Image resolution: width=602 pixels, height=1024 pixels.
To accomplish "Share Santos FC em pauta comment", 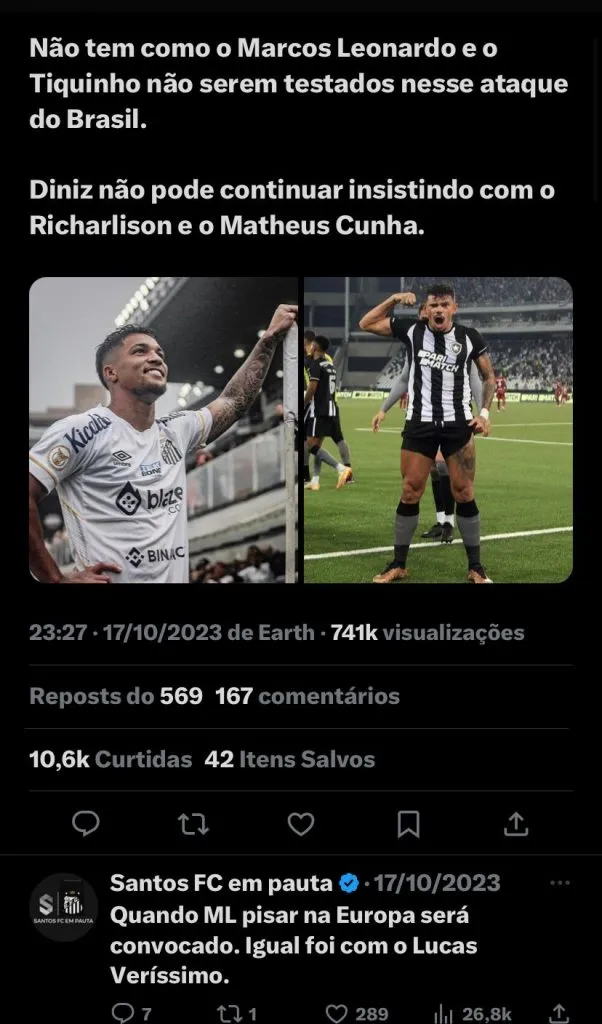I will click(560, 1013).
